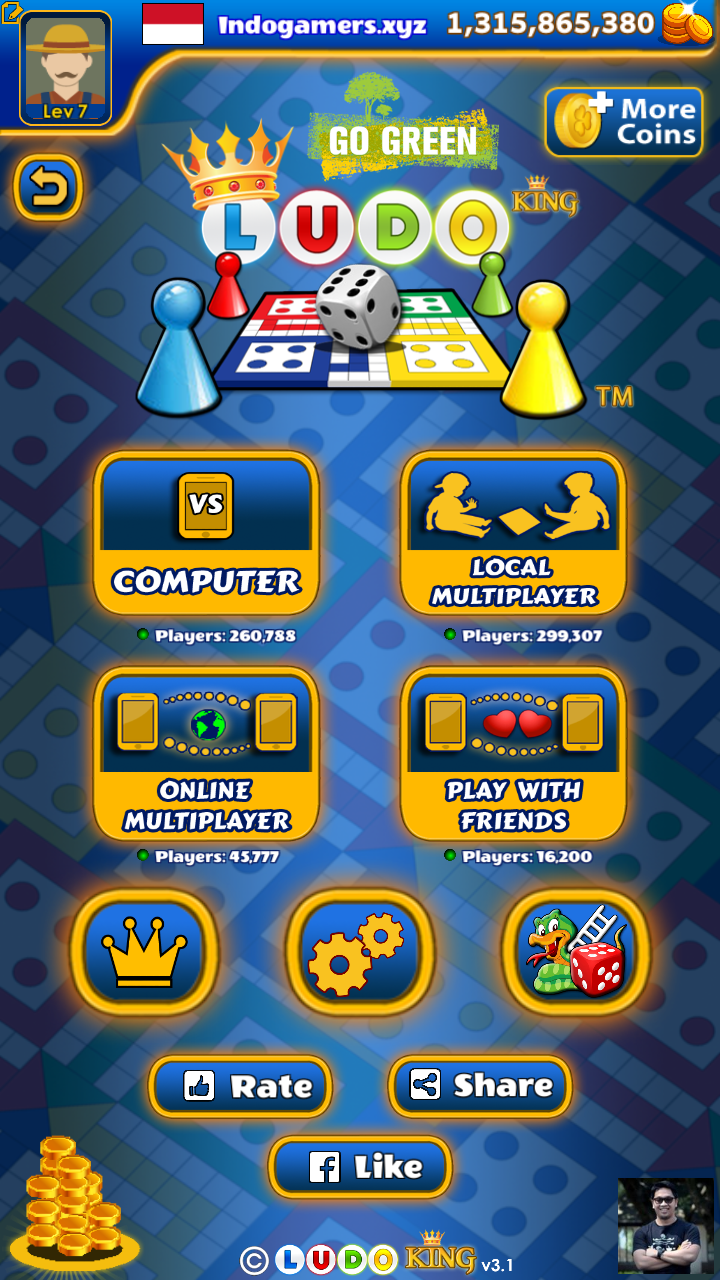Choose Local Multiplayer mode

pos(513,533)
